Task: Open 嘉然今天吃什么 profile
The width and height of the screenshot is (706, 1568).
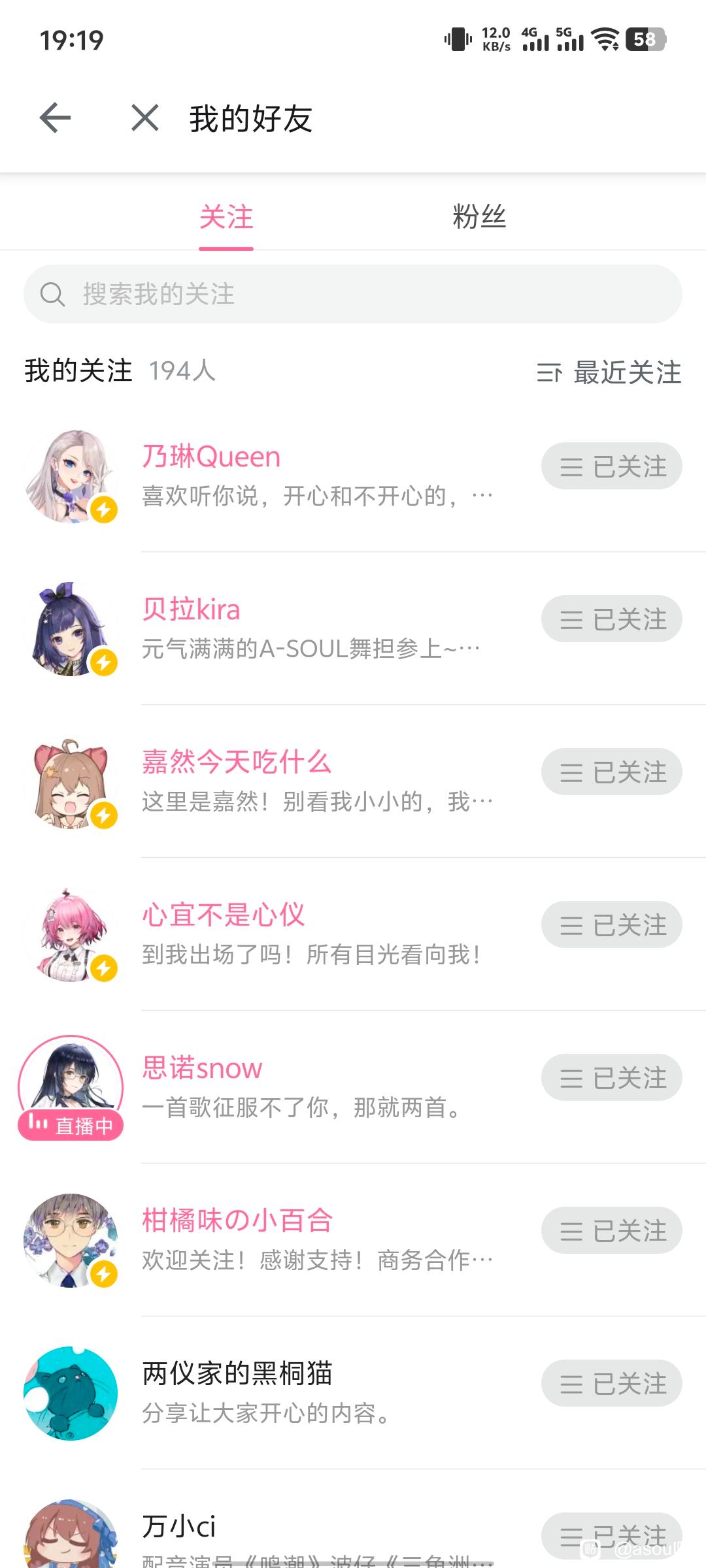Action: [x=237, y=762]
